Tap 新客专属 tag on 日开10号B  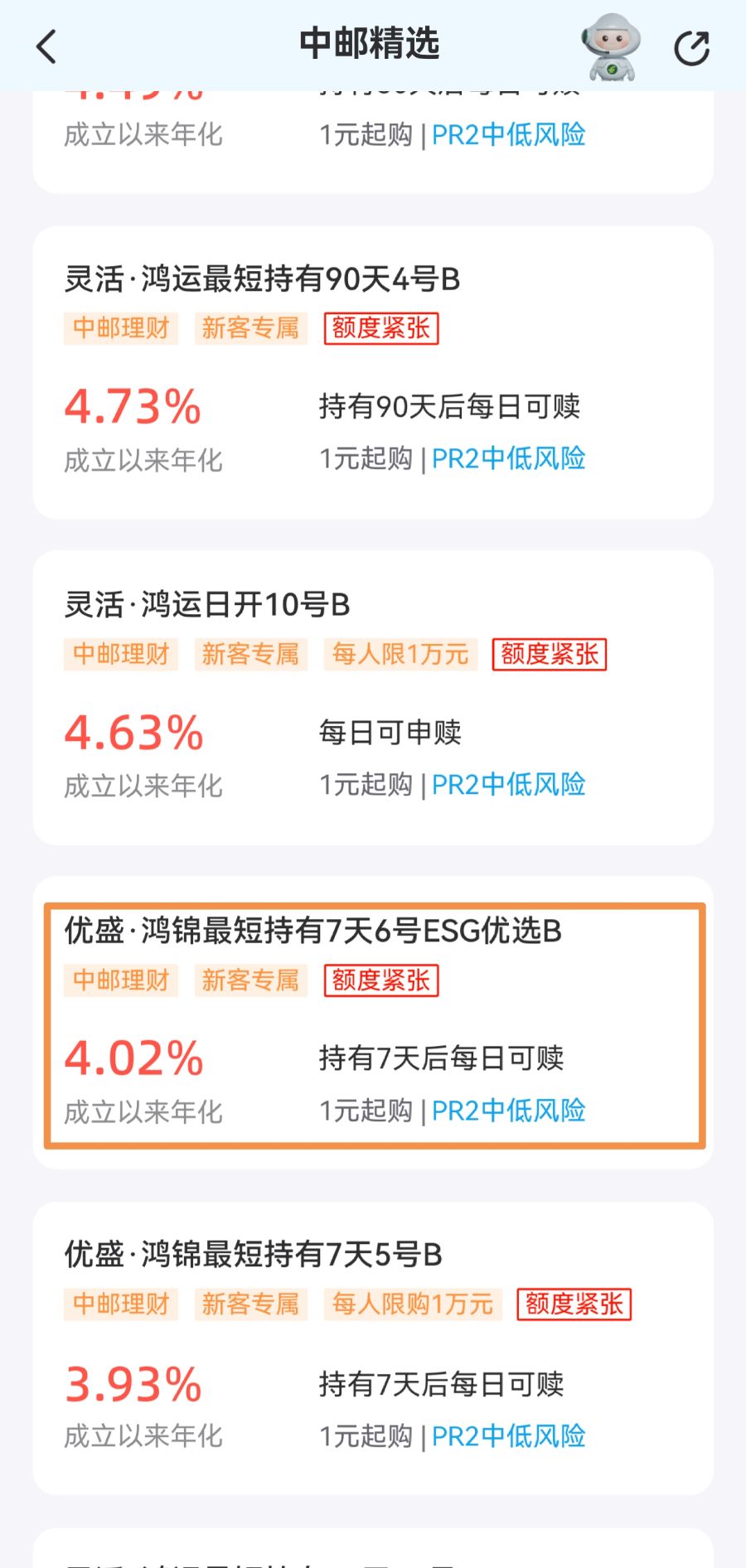(x=250, y=655)
